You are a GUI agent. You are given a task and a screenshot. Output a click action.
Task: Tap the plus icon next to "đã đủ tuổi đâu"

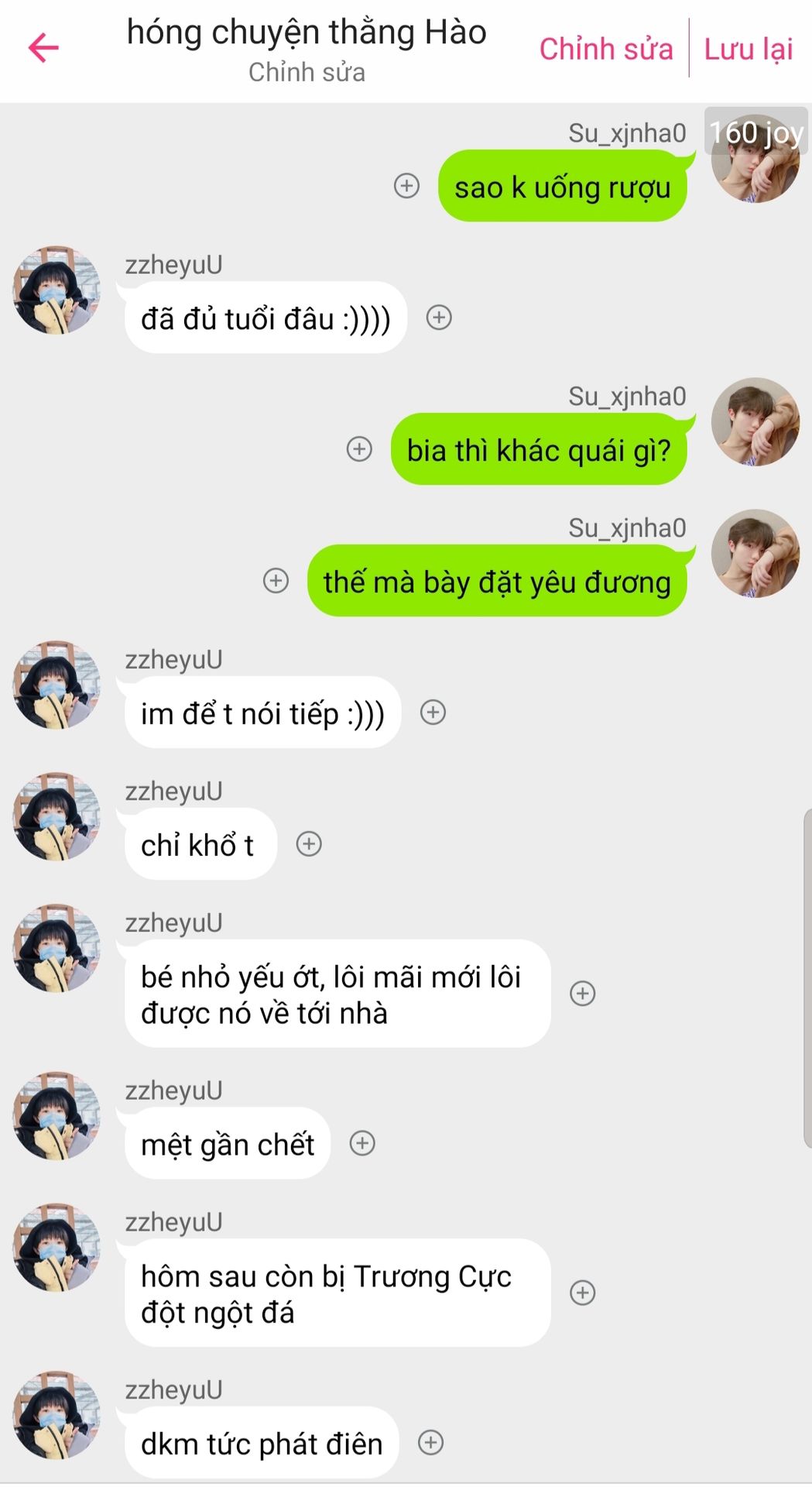439,318
